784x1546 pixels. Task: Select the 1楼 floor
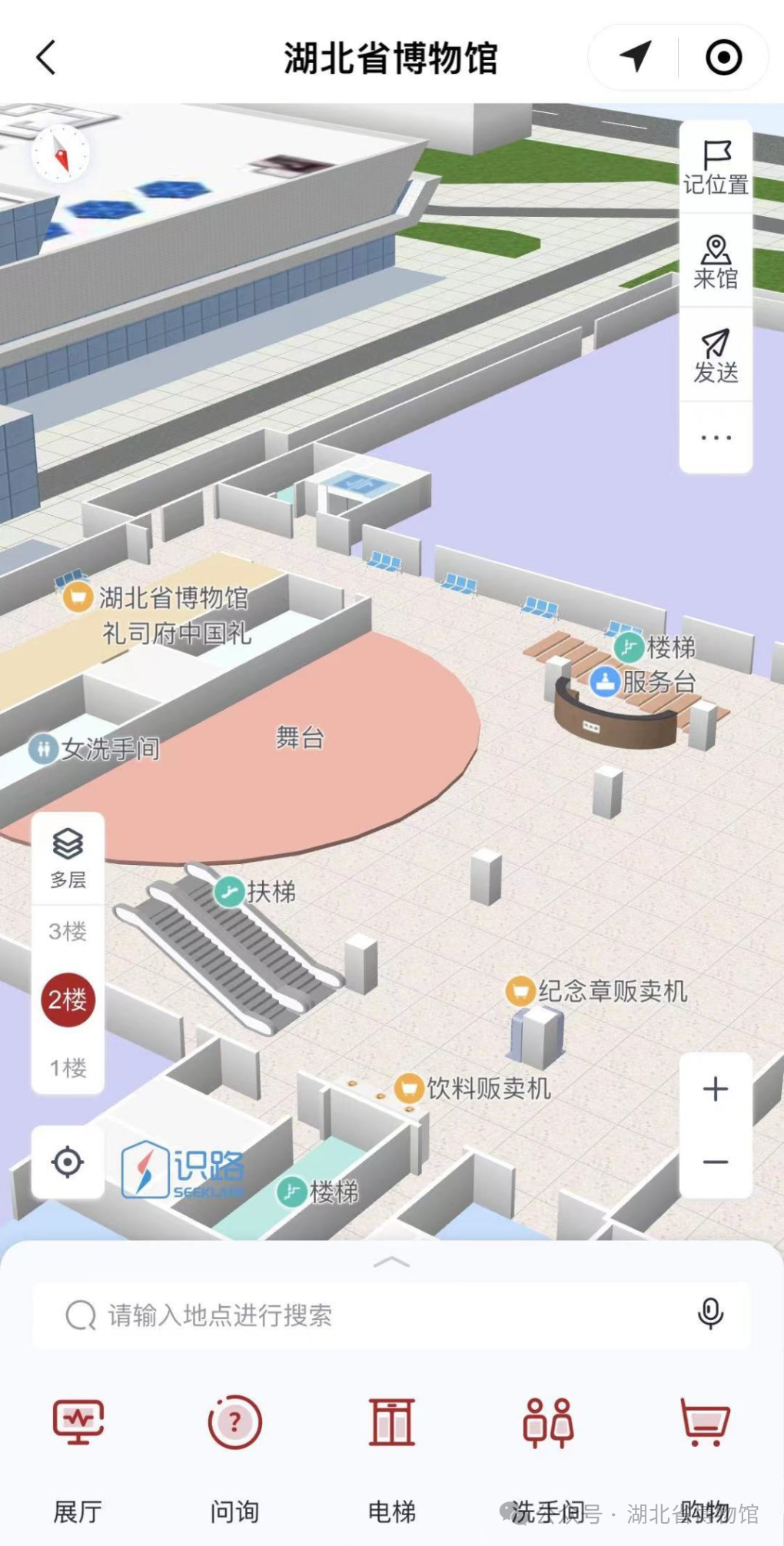tap(68, 1067)
